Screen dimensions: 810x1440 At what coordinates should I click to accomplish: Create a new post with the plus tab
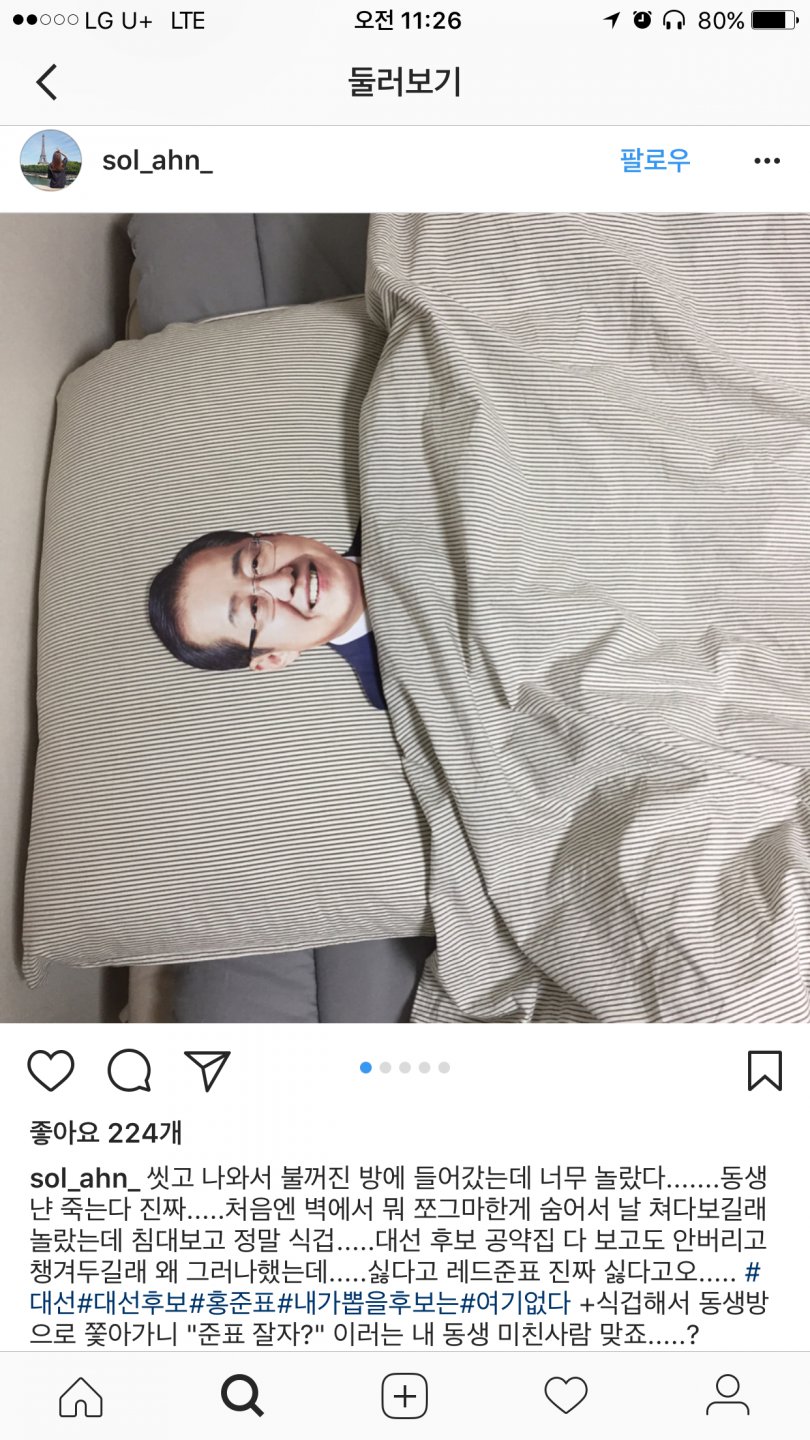click(x=405, y=1395)
